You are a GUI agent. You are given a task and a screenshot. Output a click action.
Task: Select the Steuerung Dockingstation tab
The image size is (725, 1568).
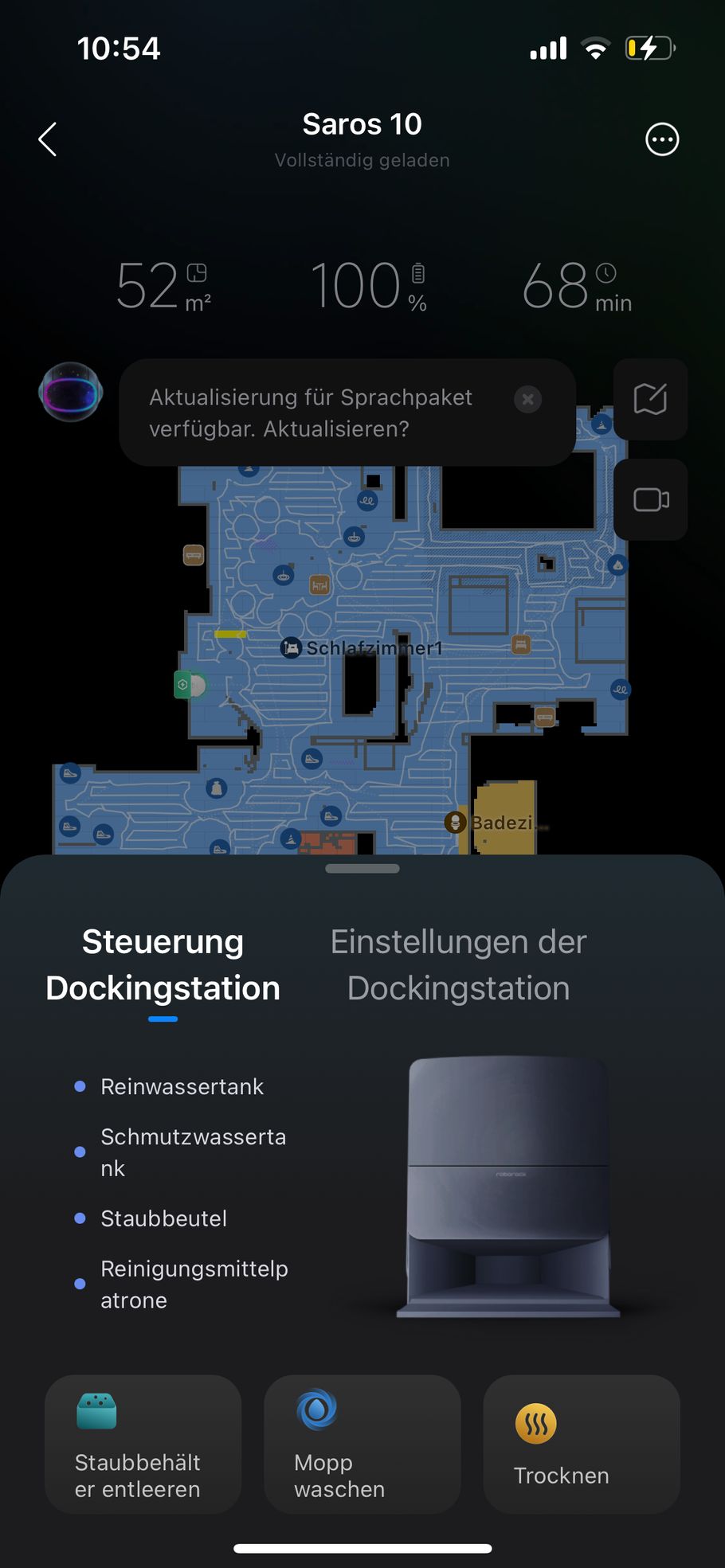[x=162, y=964]
